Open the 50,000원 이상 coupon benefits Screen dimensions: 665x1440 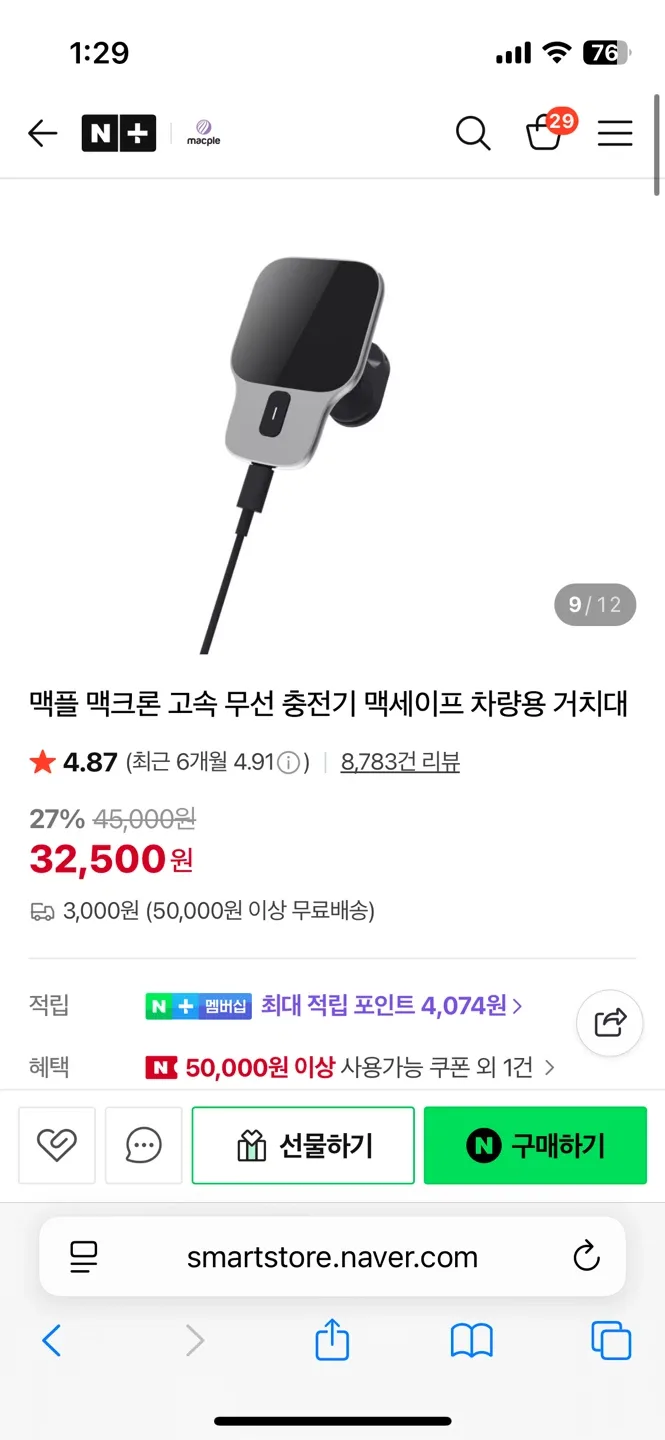coord(350,1068)
